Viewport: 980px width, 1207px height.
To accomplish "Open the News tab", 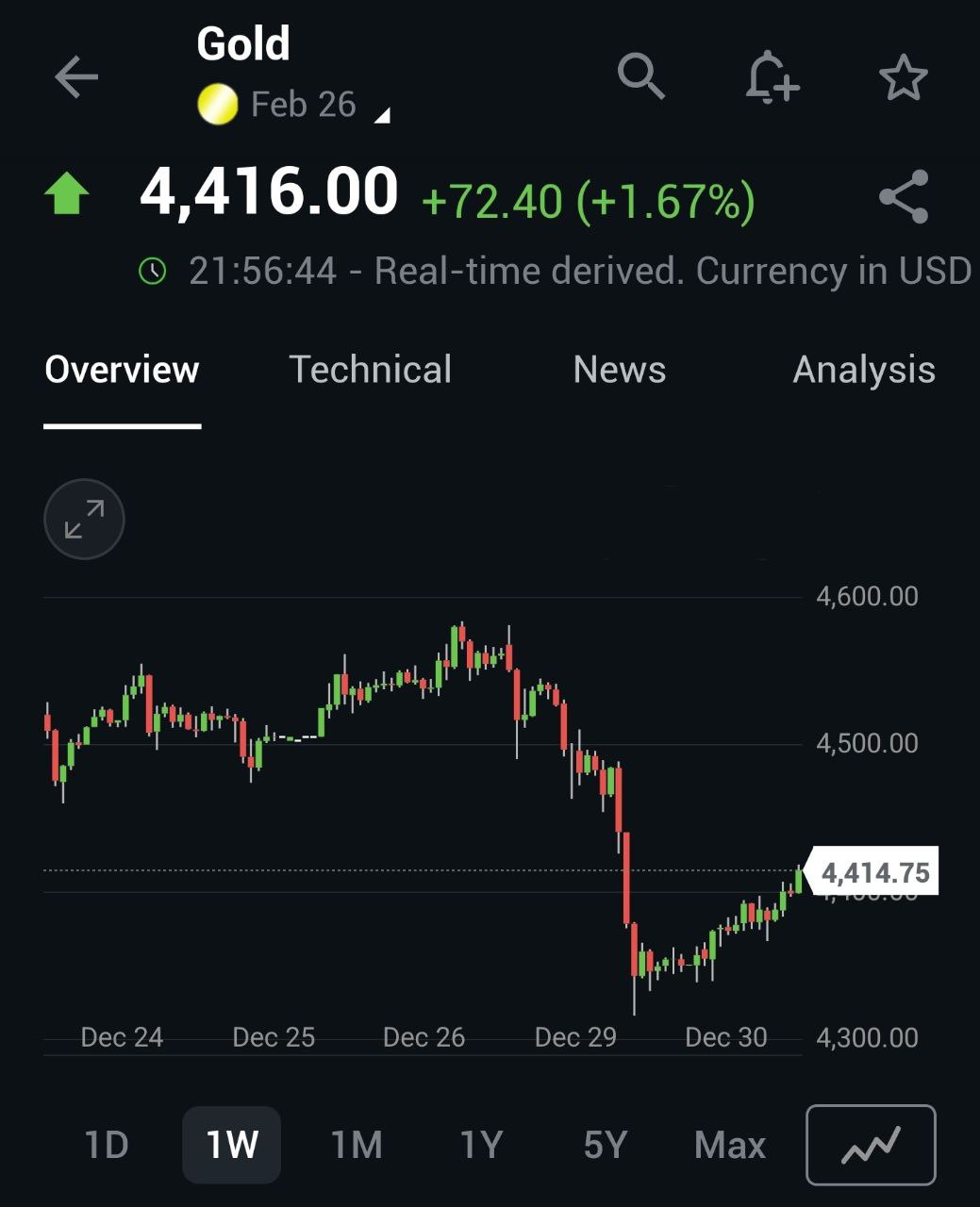I will pos(619,370).
